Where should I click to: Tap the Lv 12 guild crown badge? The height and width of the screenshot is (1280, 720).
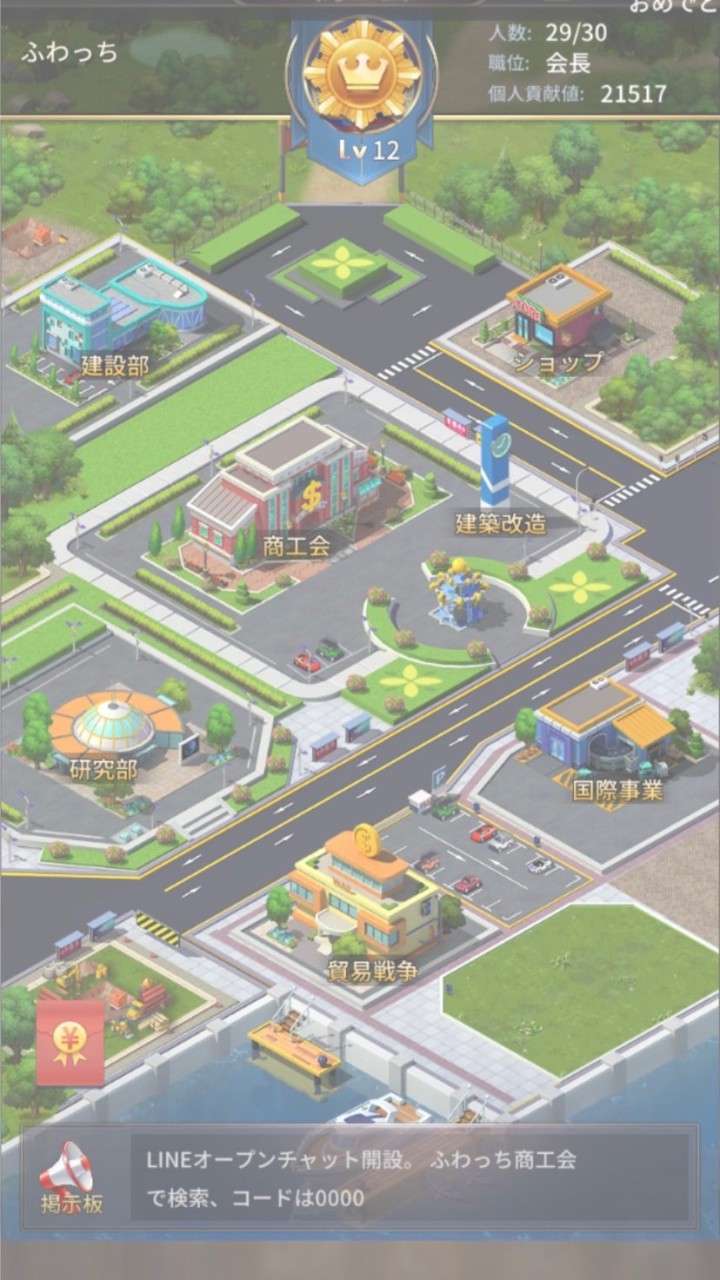[362, 85]
